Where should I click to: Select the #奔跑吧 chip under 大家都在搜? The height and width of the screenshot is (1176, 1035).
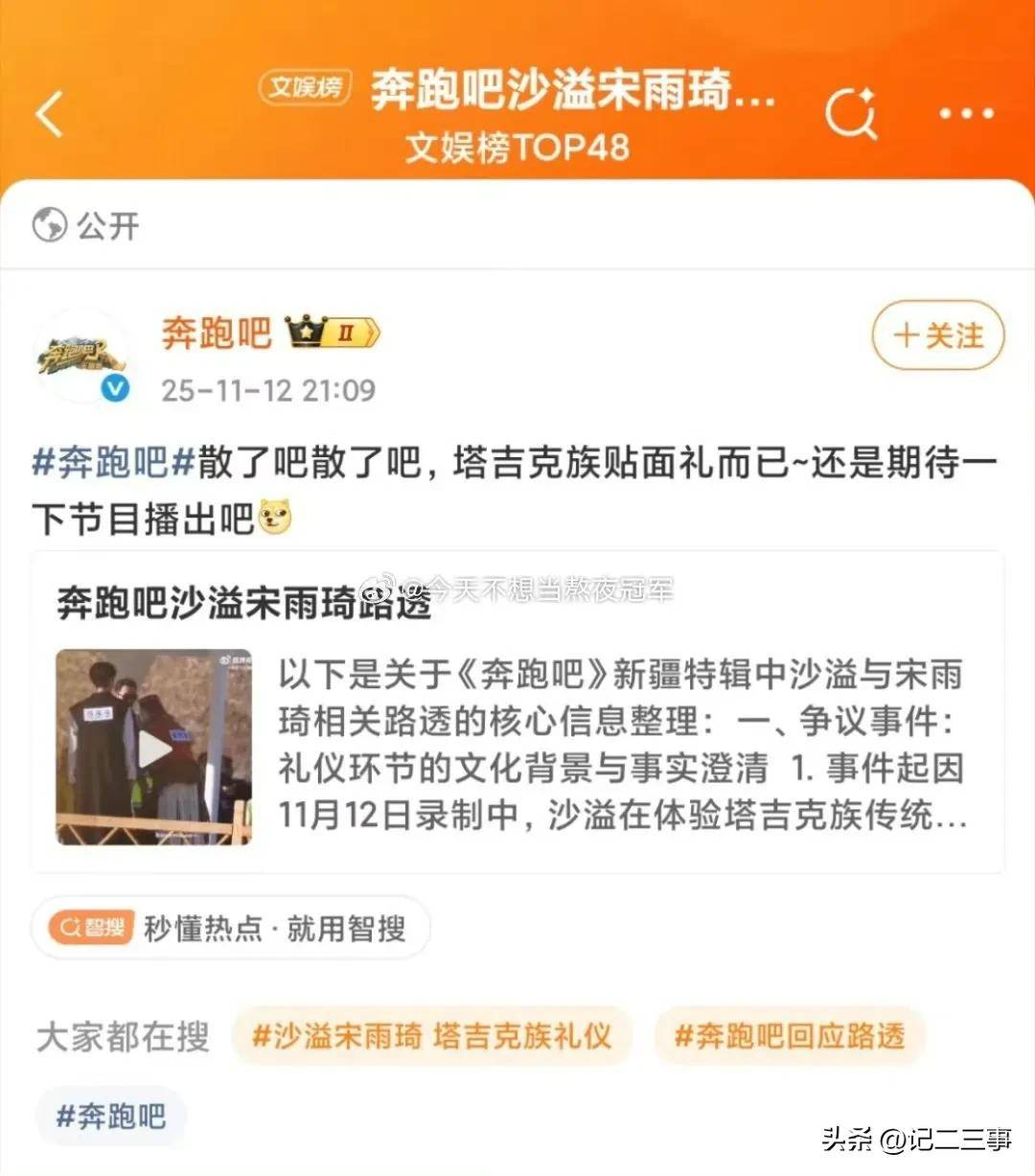click(x=111, y=1117)
